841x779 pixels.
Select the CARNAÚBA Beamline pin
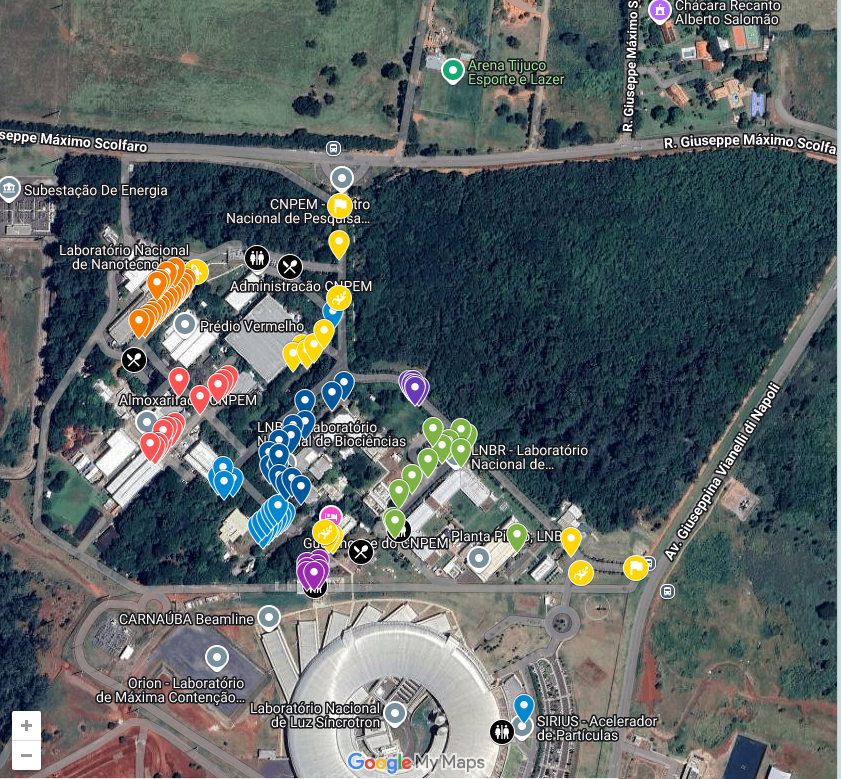269,617
